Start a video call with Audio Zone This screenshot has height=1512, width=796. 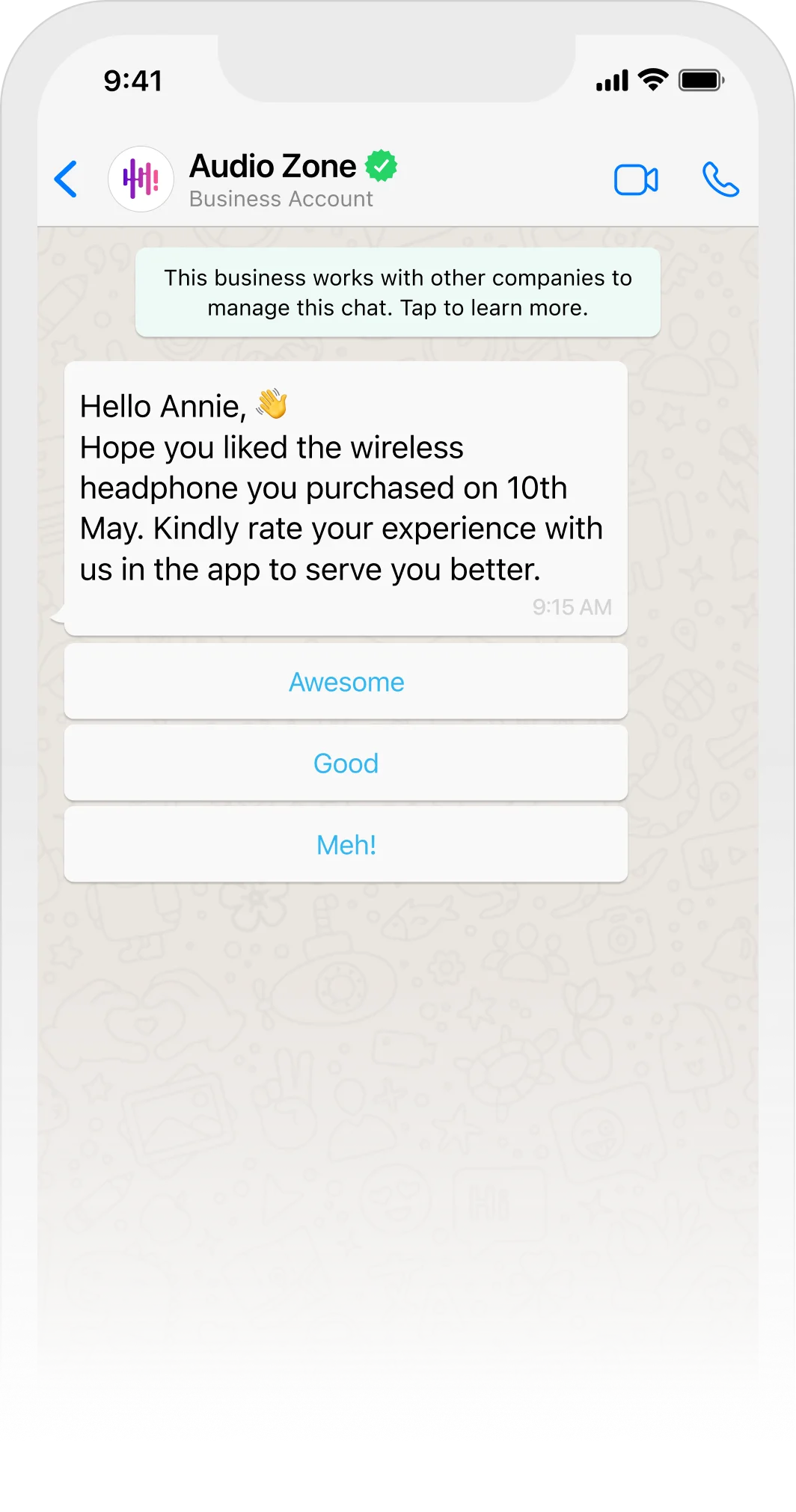pos(636,180)
